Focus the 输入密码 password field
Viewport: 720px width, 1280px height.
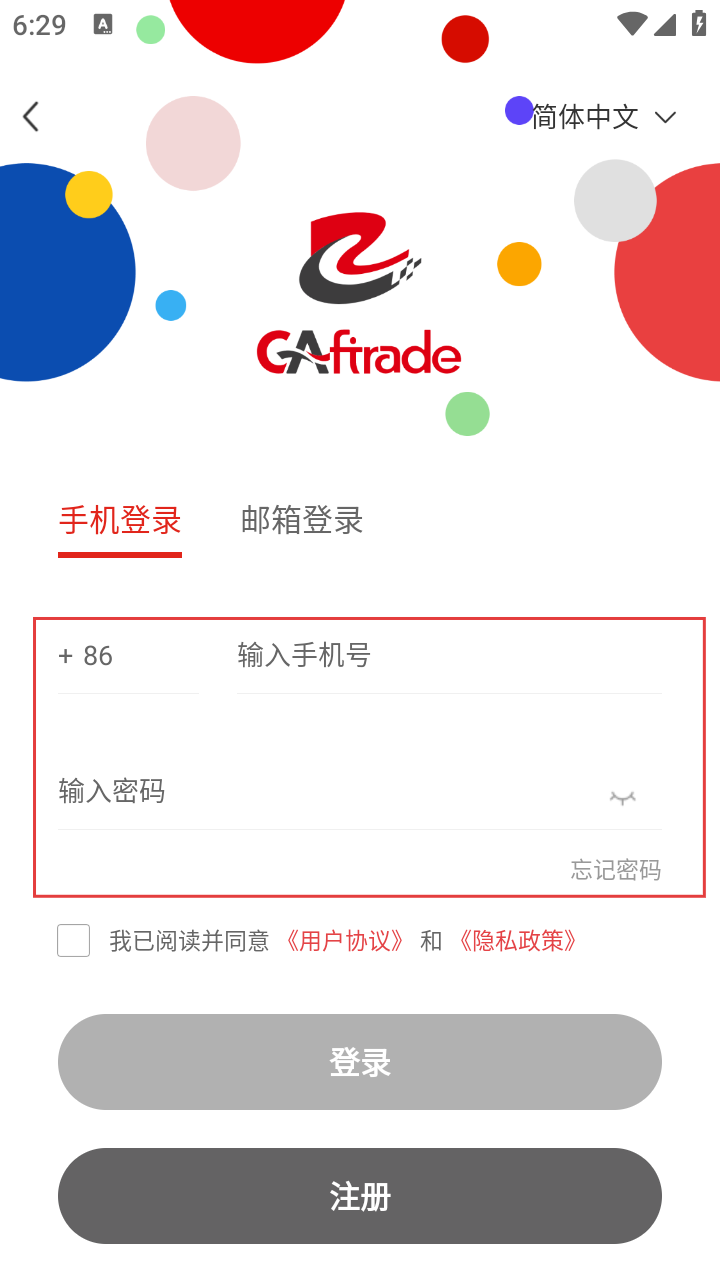pyautogui.click(x=320, y=792)
